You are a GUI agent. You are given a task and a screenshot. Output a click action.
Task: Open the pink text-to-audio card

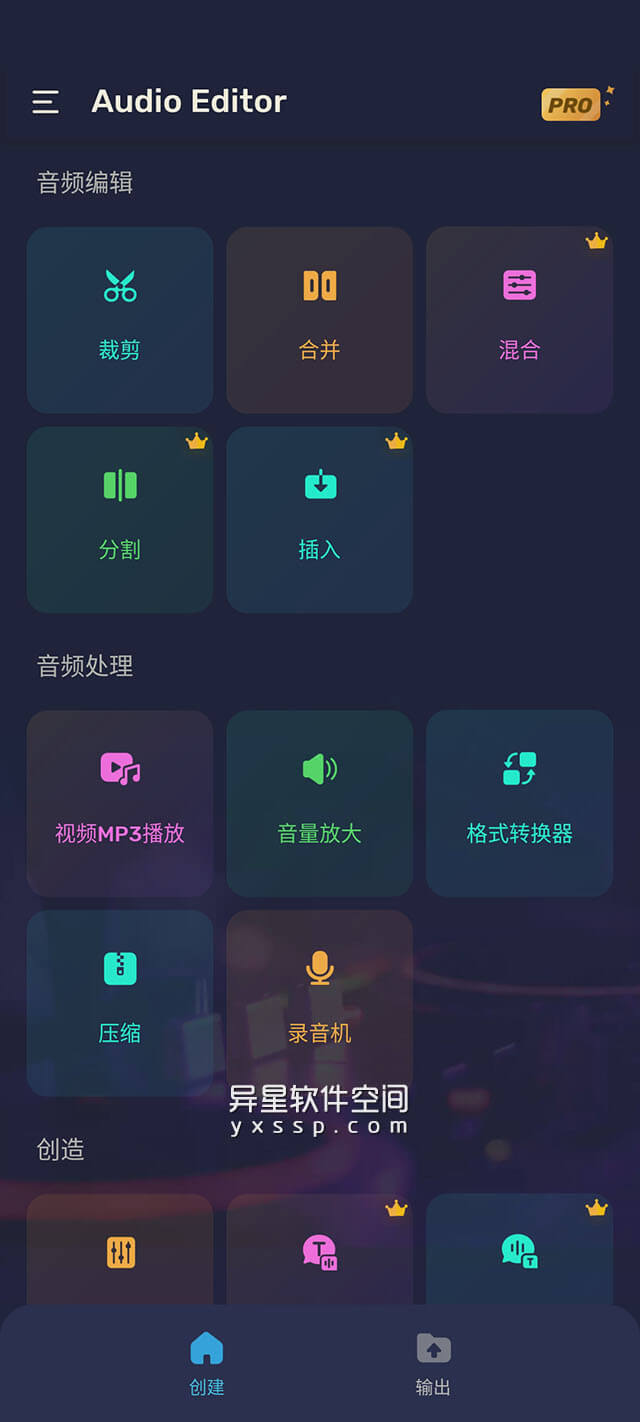click(320, 1252)
